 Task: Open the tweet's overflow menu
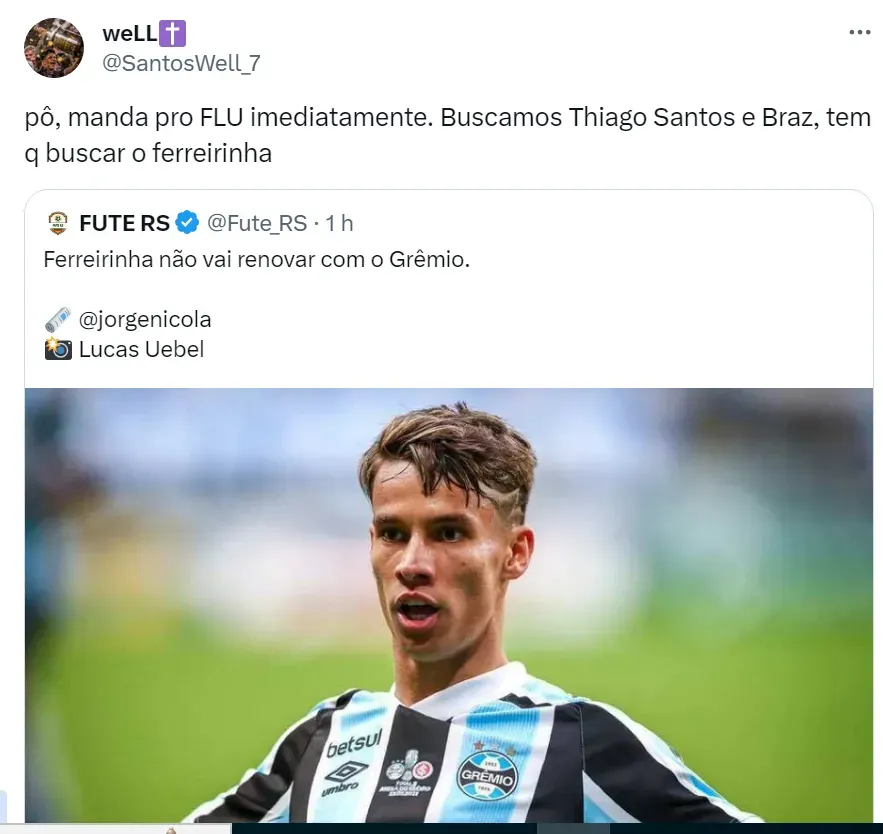[x=859, y=32]
